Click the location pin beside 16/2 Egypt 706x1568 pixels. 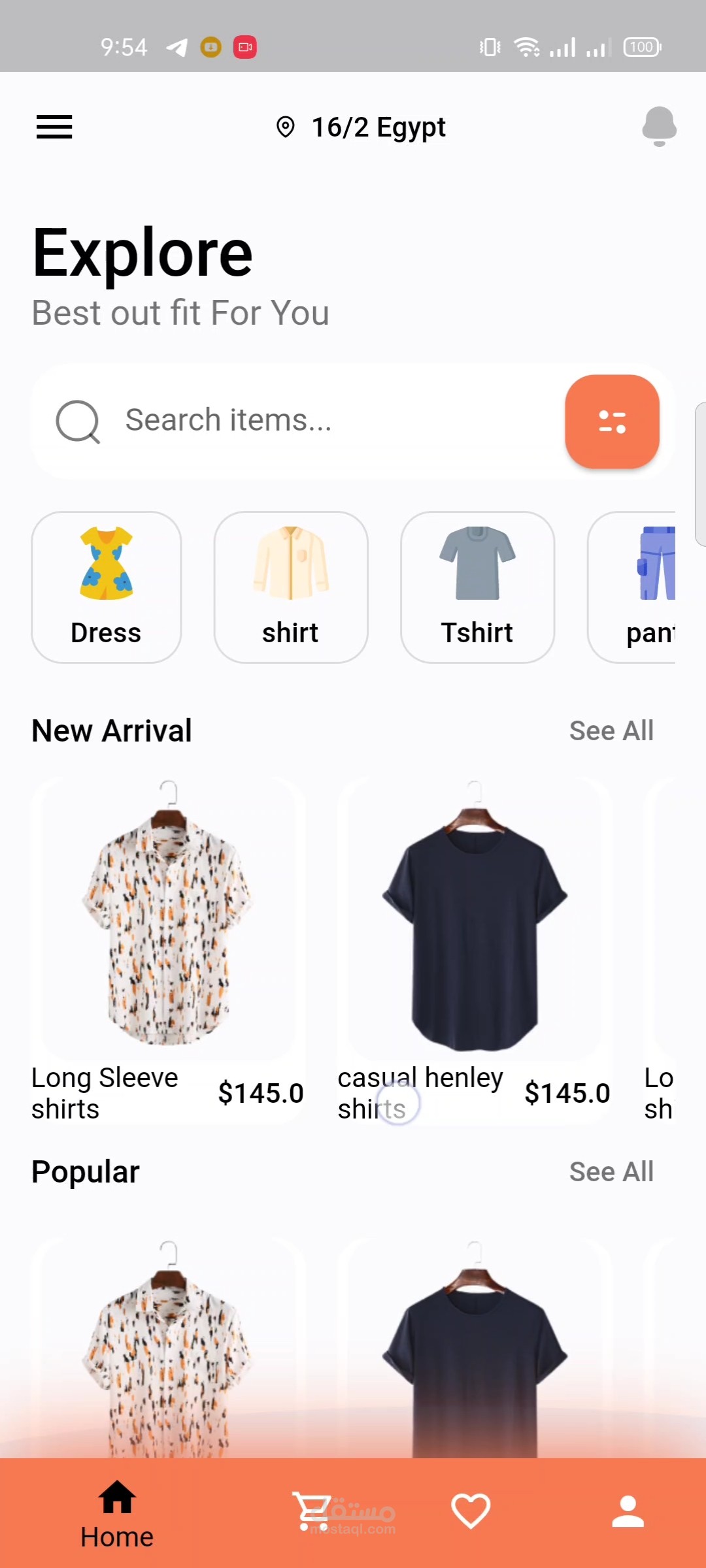(288, 126)
